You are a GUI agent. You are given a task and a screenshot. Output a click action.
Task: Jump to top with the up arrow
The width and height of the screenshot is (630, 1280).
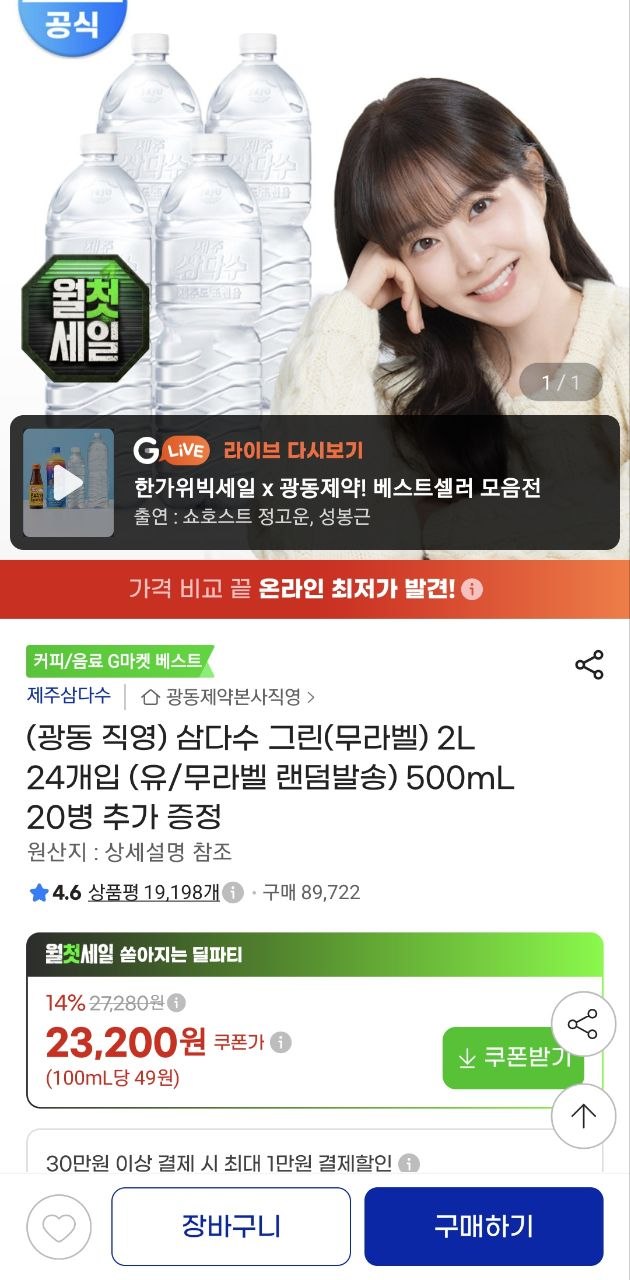point(583,1116)
